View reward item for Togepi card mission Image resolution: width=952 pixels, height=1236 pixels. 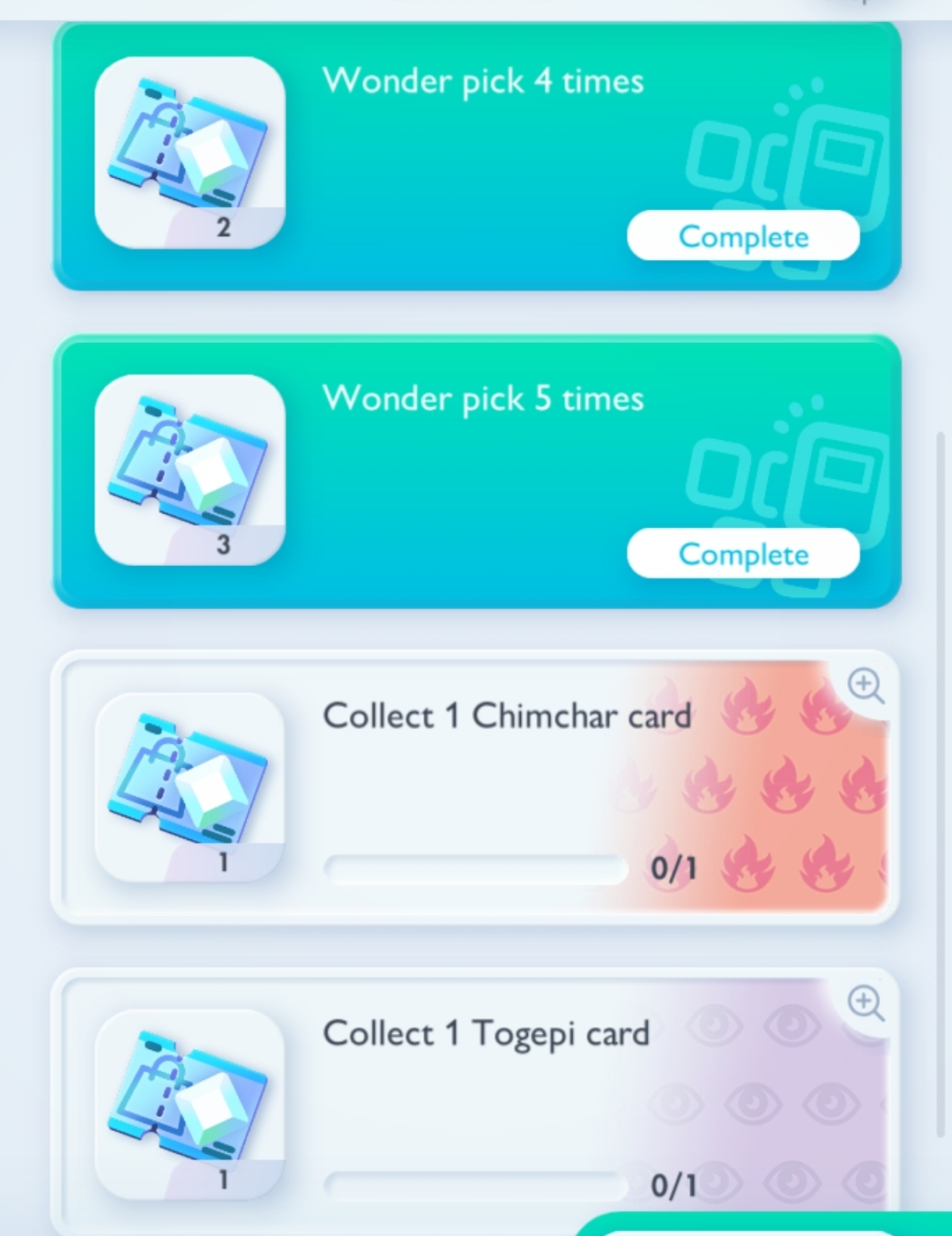[x=190, y=1104]
